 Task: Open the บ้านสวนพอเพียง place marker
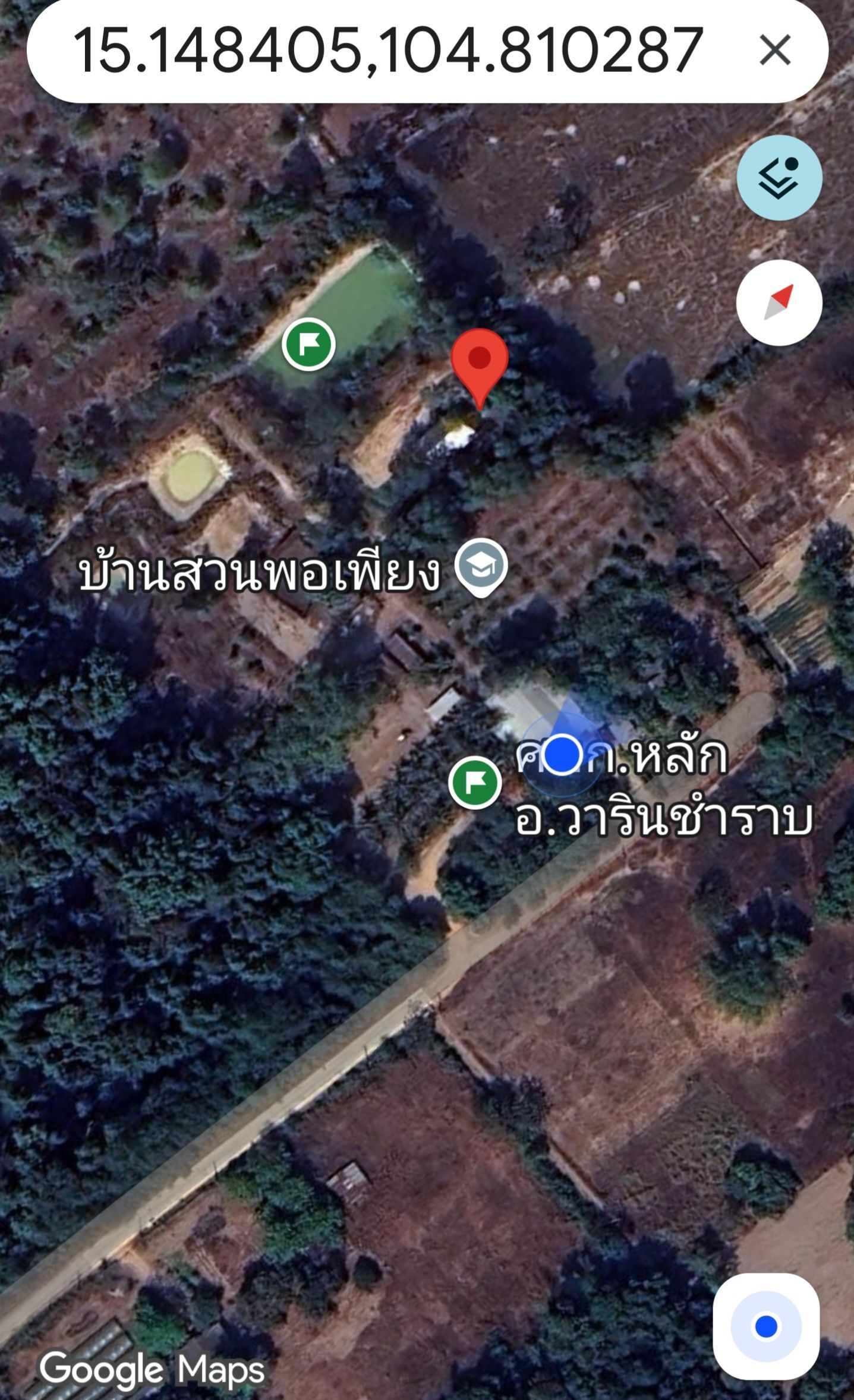coord(481,567)
